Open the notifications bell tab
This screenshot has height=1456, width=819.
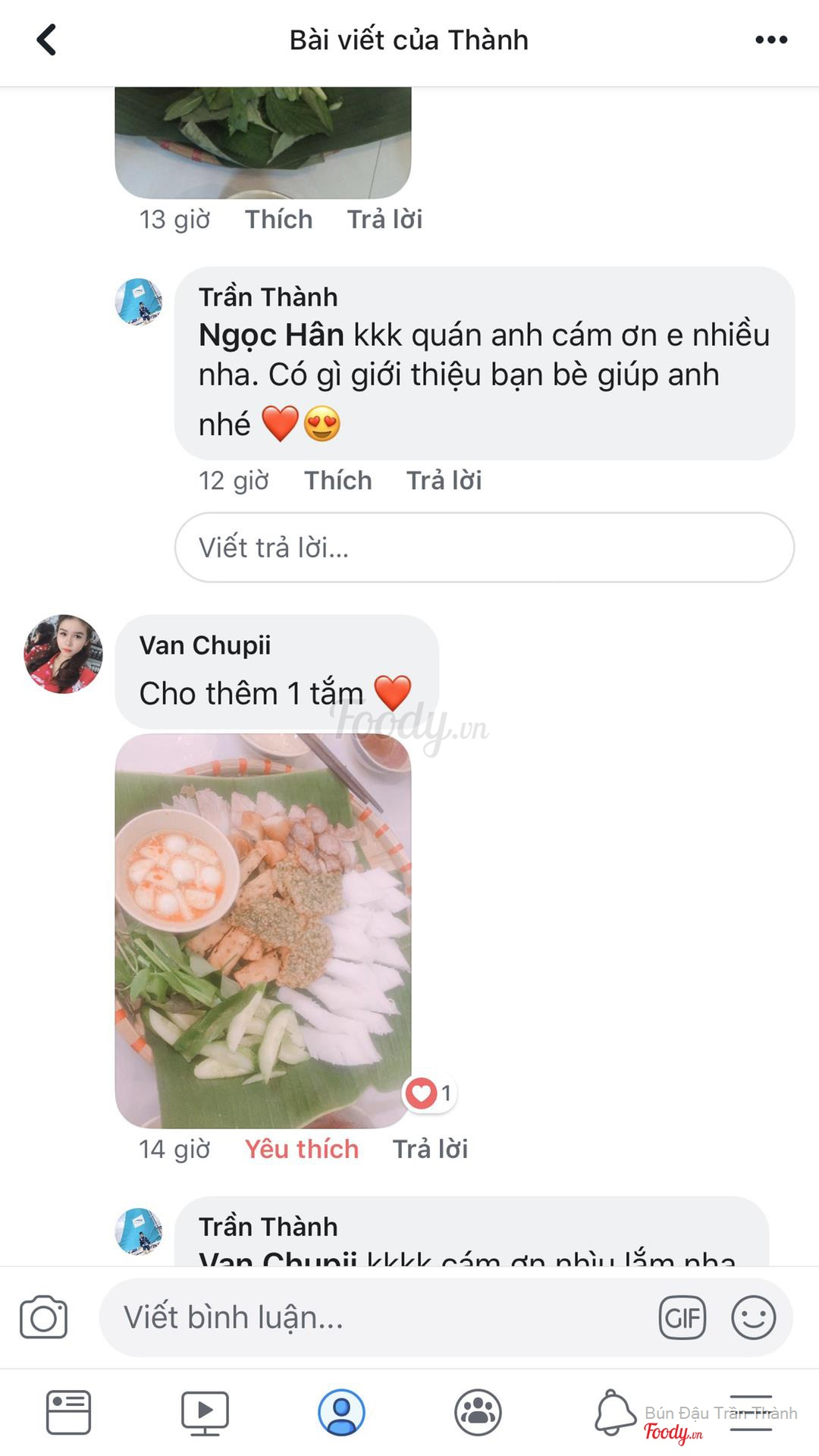click(x=614, y=1412)
